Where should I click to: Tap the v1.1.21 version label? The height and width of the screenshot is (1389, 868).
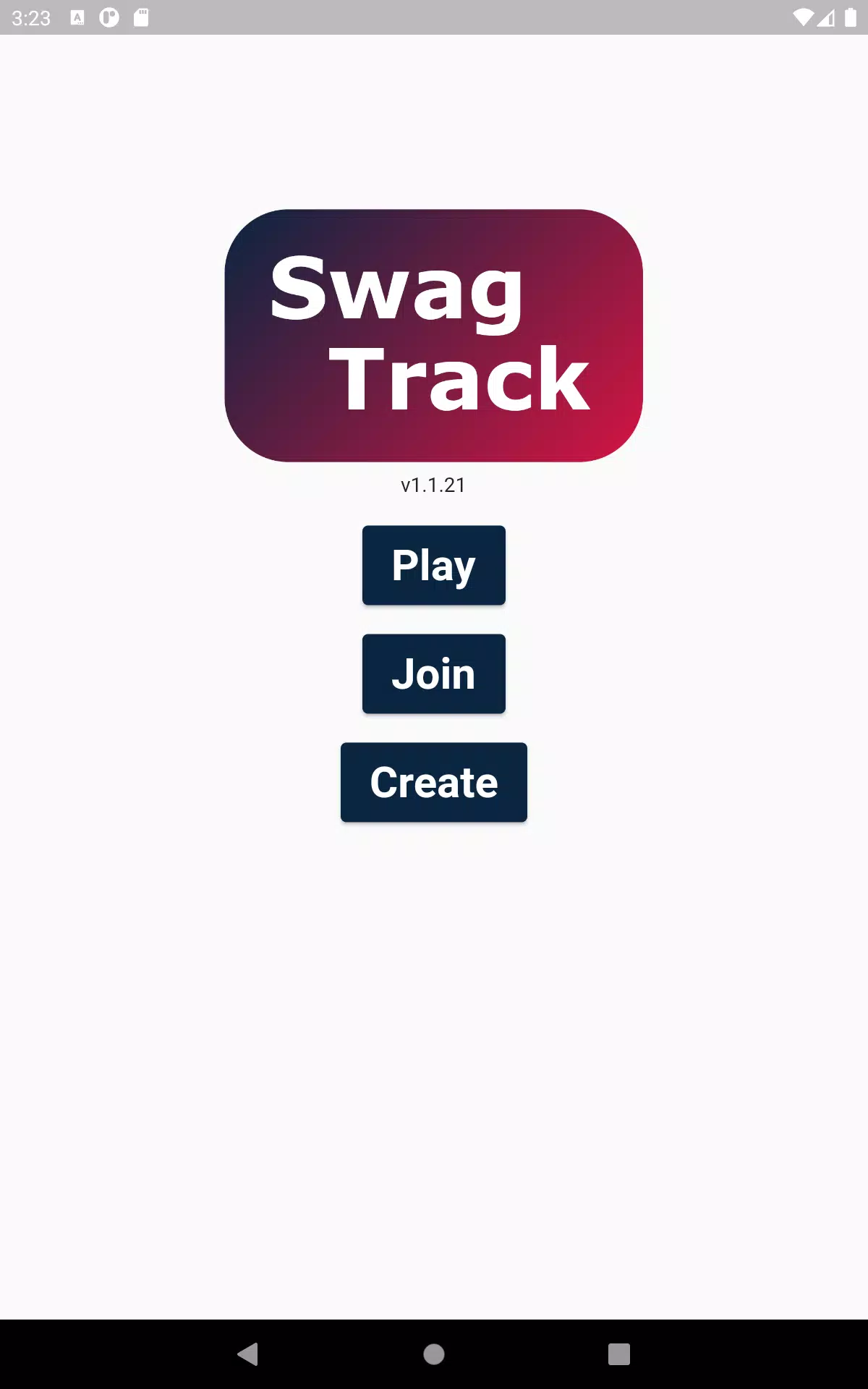tap(433, 485)
